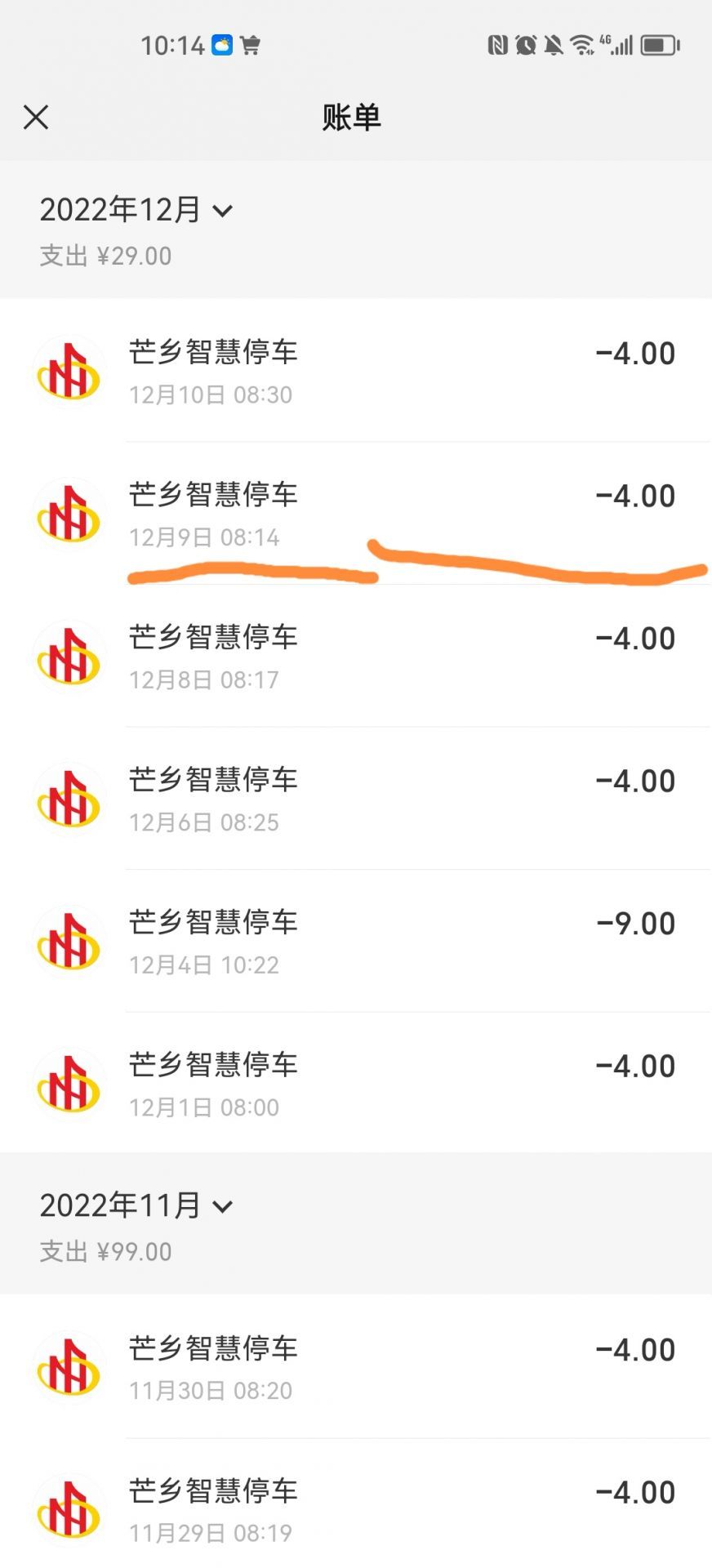This screenshot has height=1568, width=712.
Task: Close the 账单 bill page
Action: coord(36,117)
